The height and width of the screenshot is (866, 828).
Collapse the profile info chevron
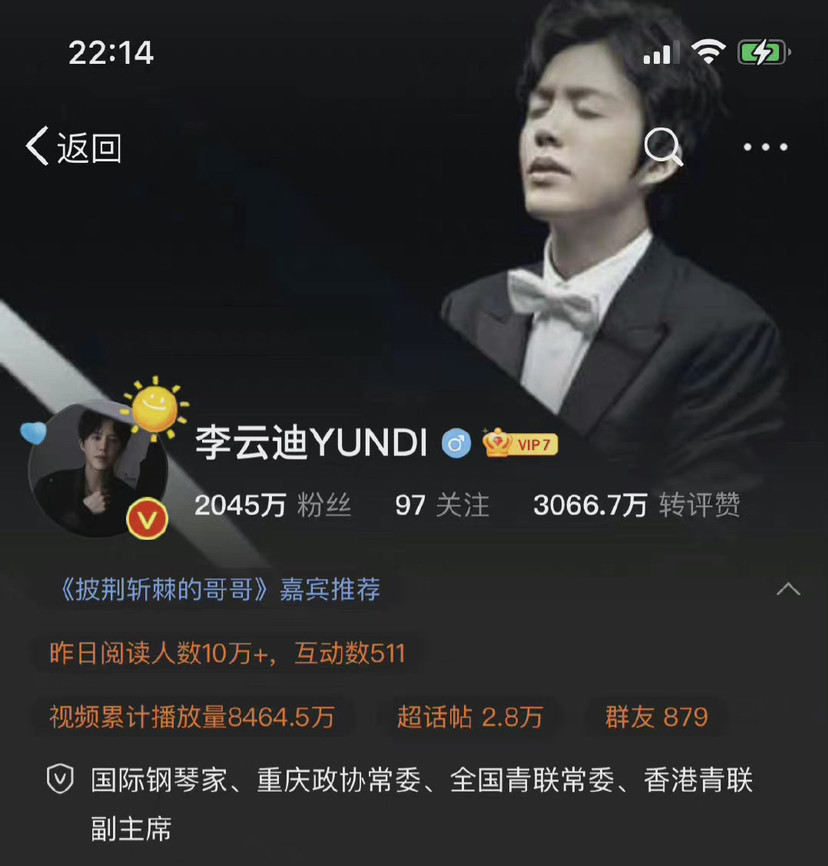[788, 589]
